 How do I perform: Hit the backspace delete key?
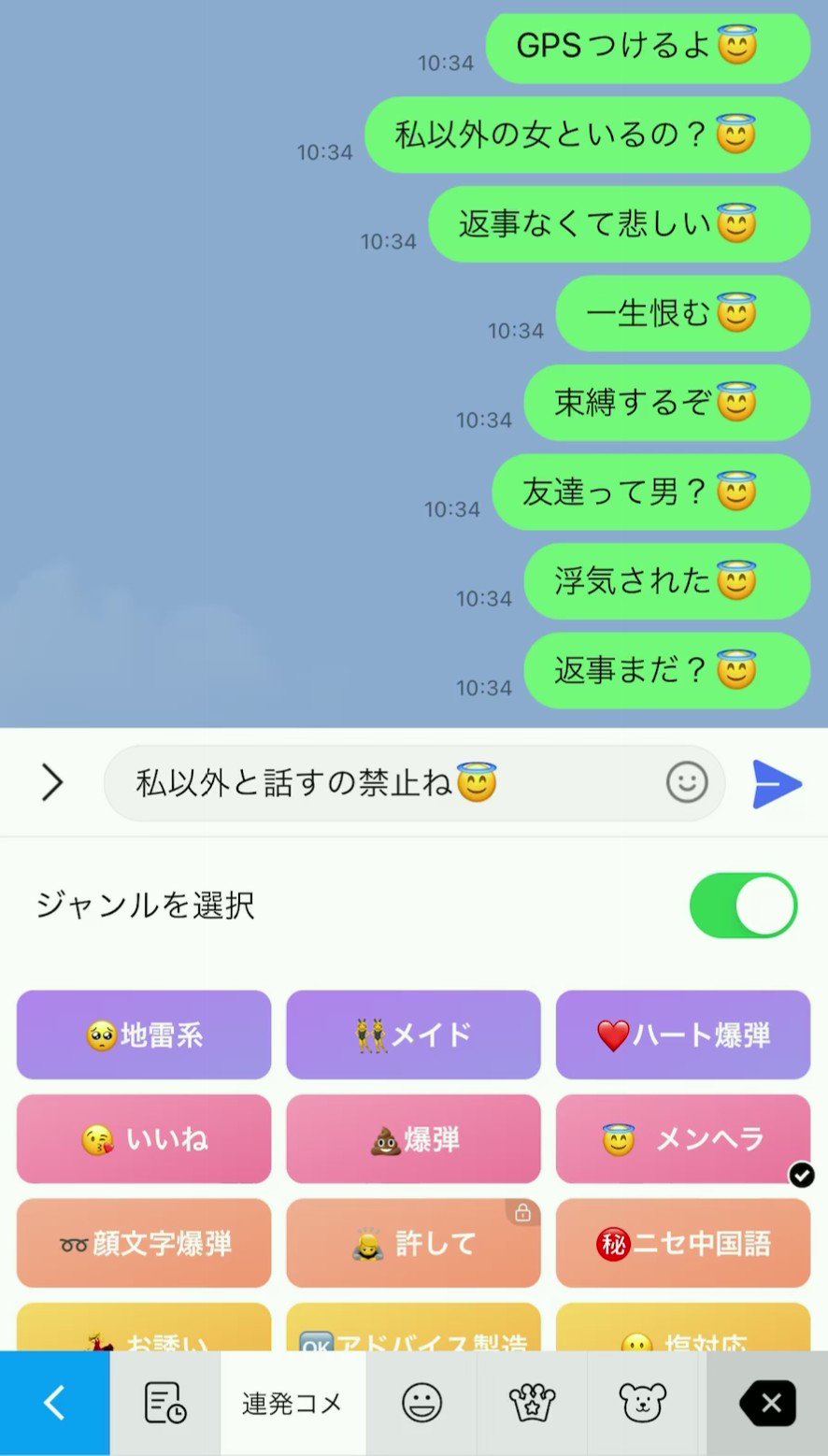(x=767, y=1403)
